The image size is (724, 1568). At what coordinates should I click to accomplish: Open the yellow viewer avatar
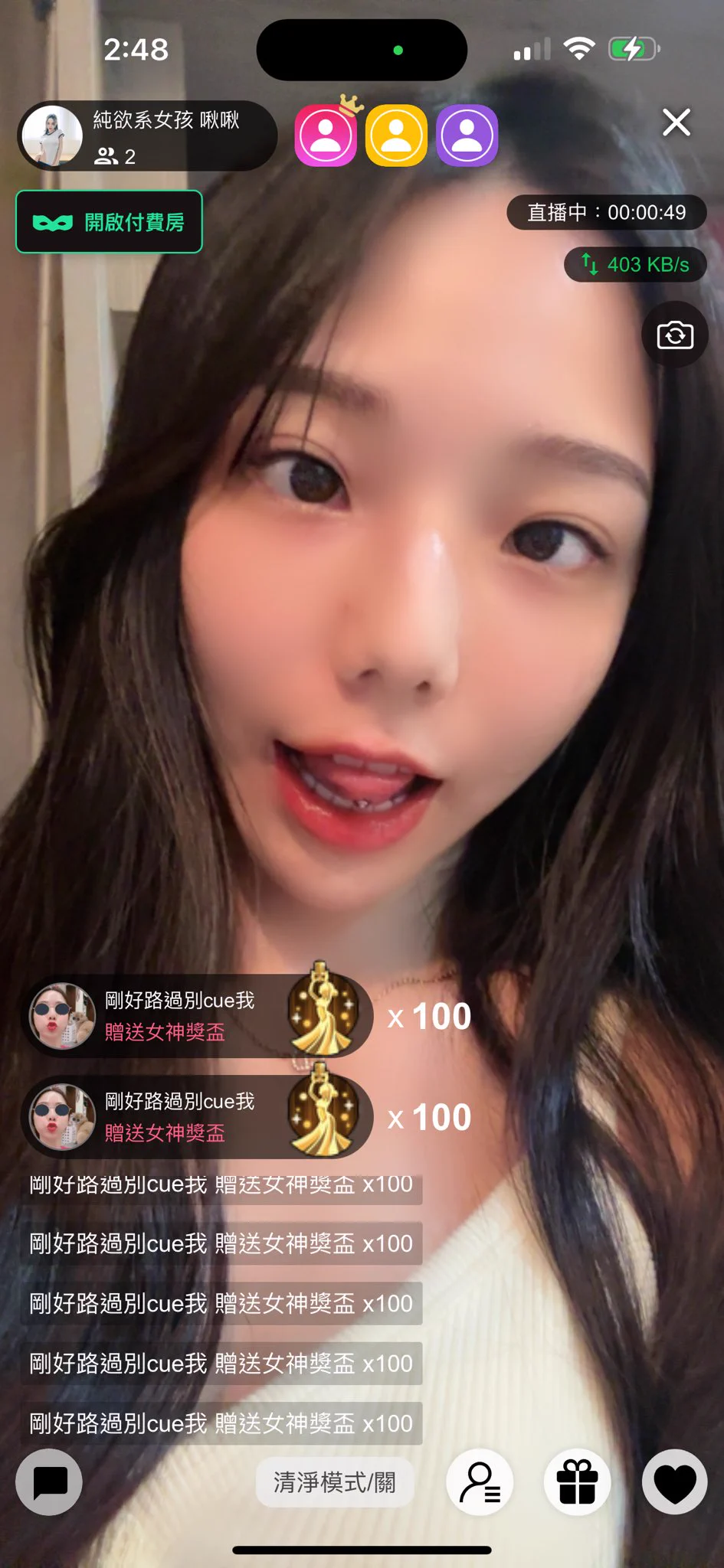(x=396, y=136)
